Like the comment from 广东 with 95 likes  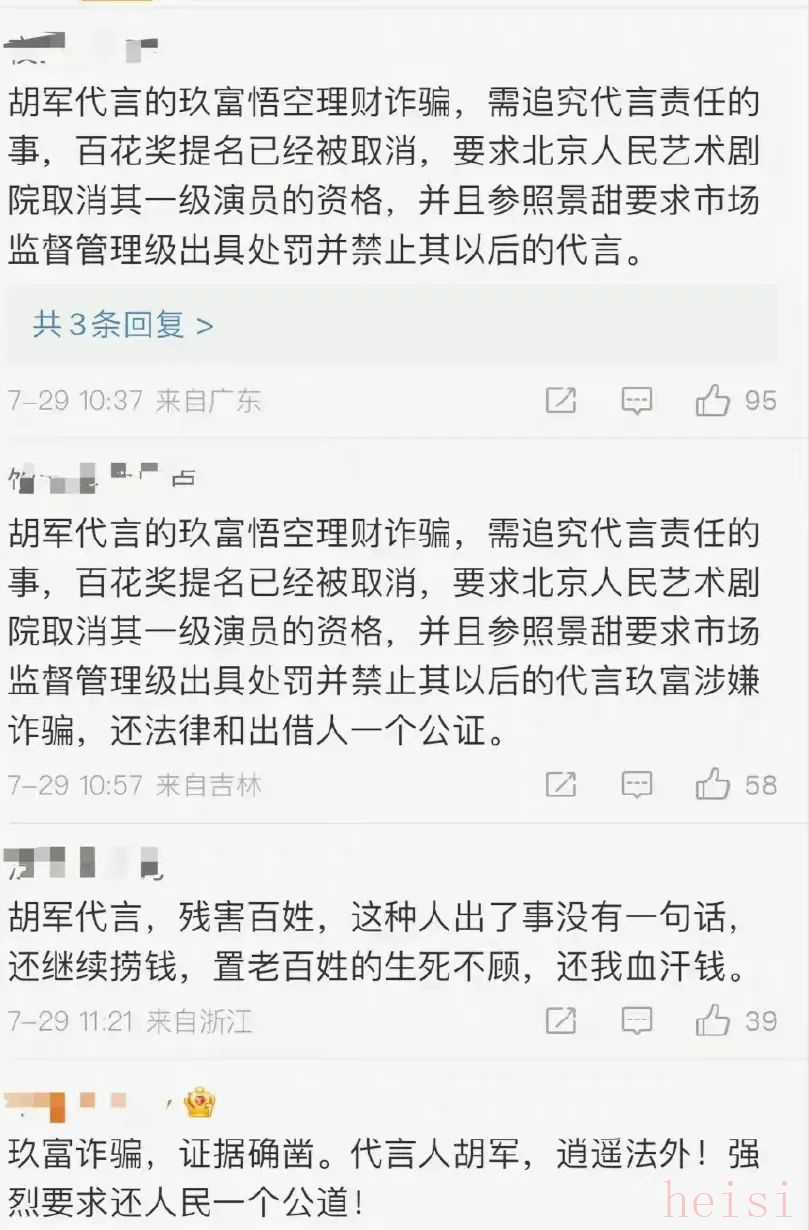point(713,401)
